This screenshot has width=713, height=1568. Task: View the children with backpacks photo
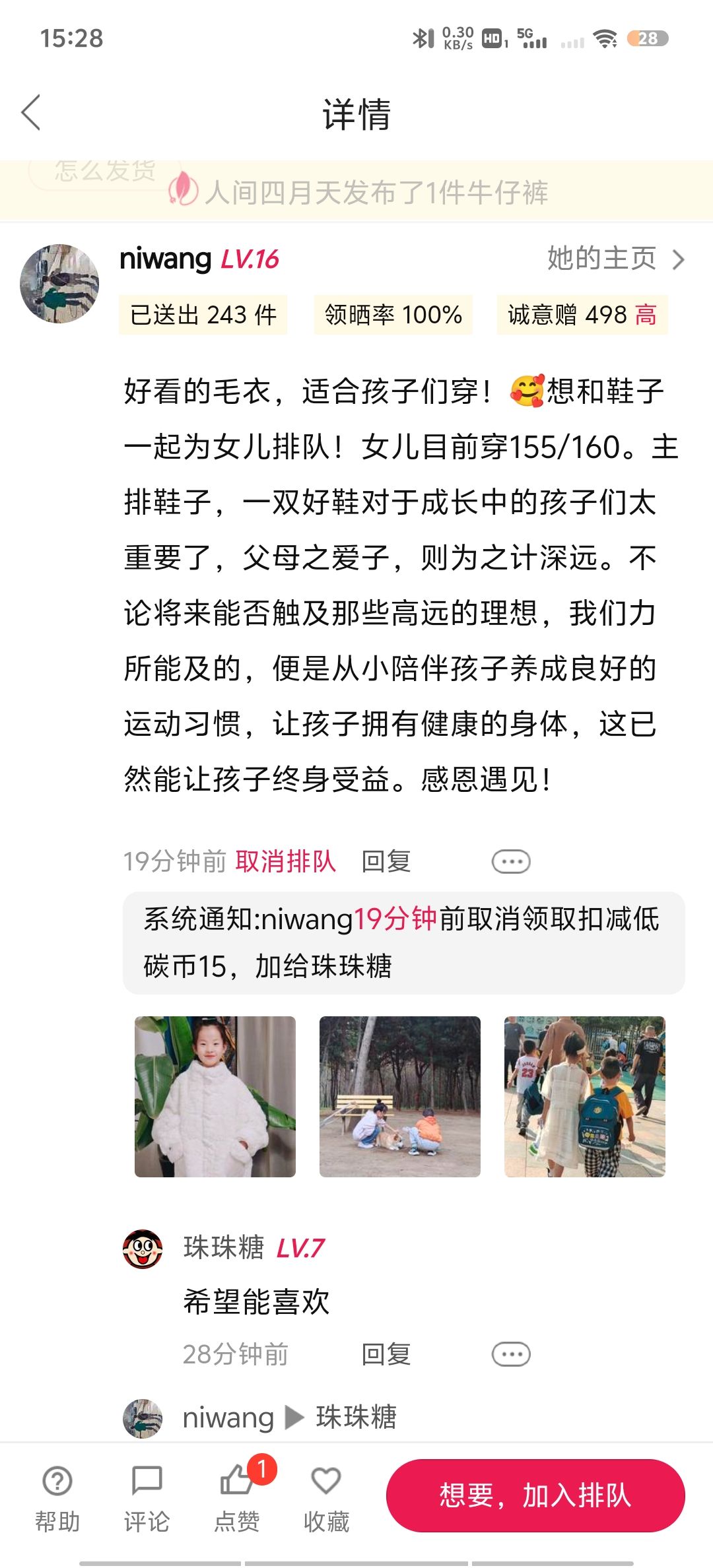pos(585,1097)
